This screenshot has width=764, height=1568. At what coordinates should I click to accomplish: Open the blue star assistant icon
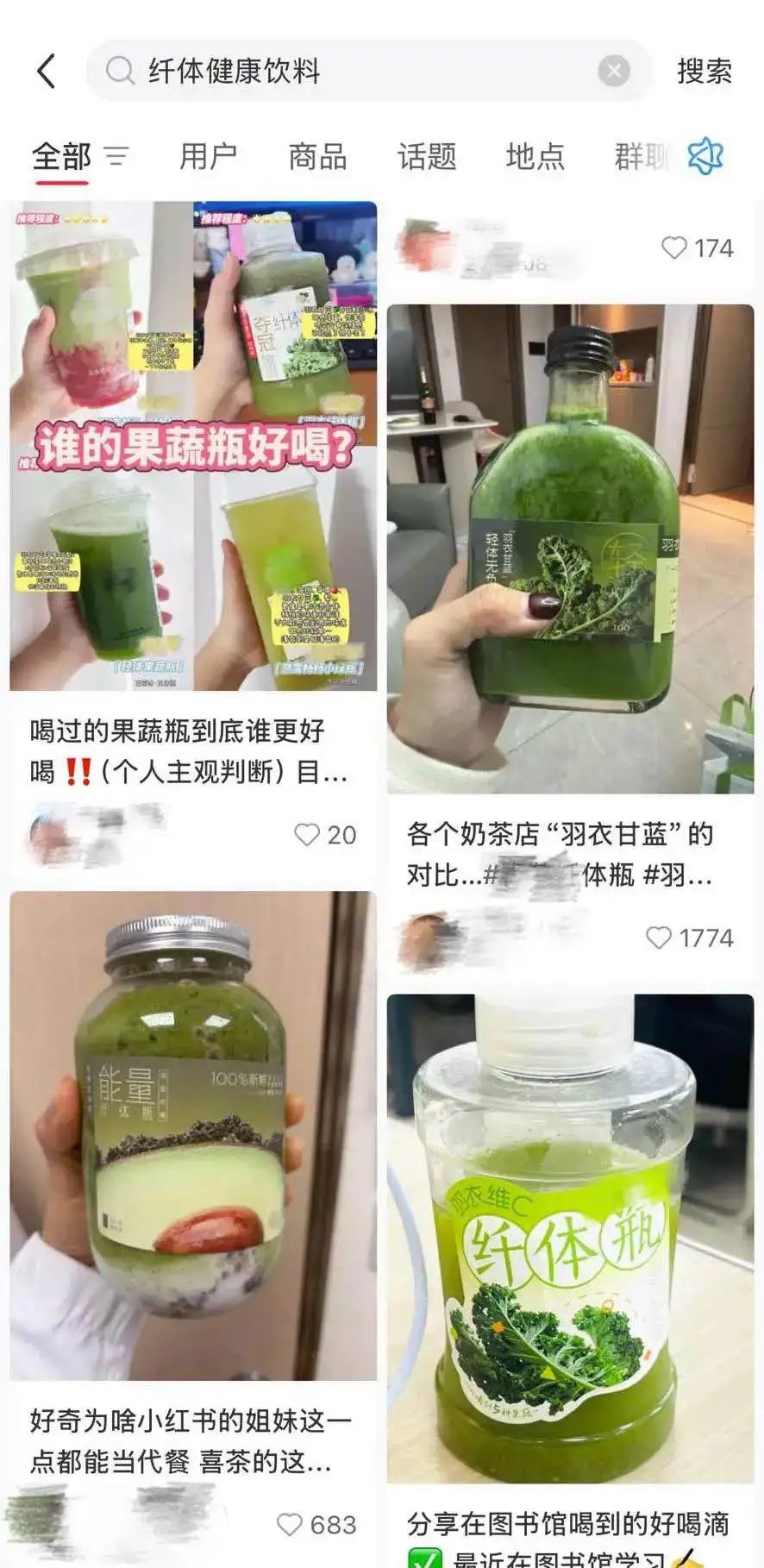click(705, 156)
